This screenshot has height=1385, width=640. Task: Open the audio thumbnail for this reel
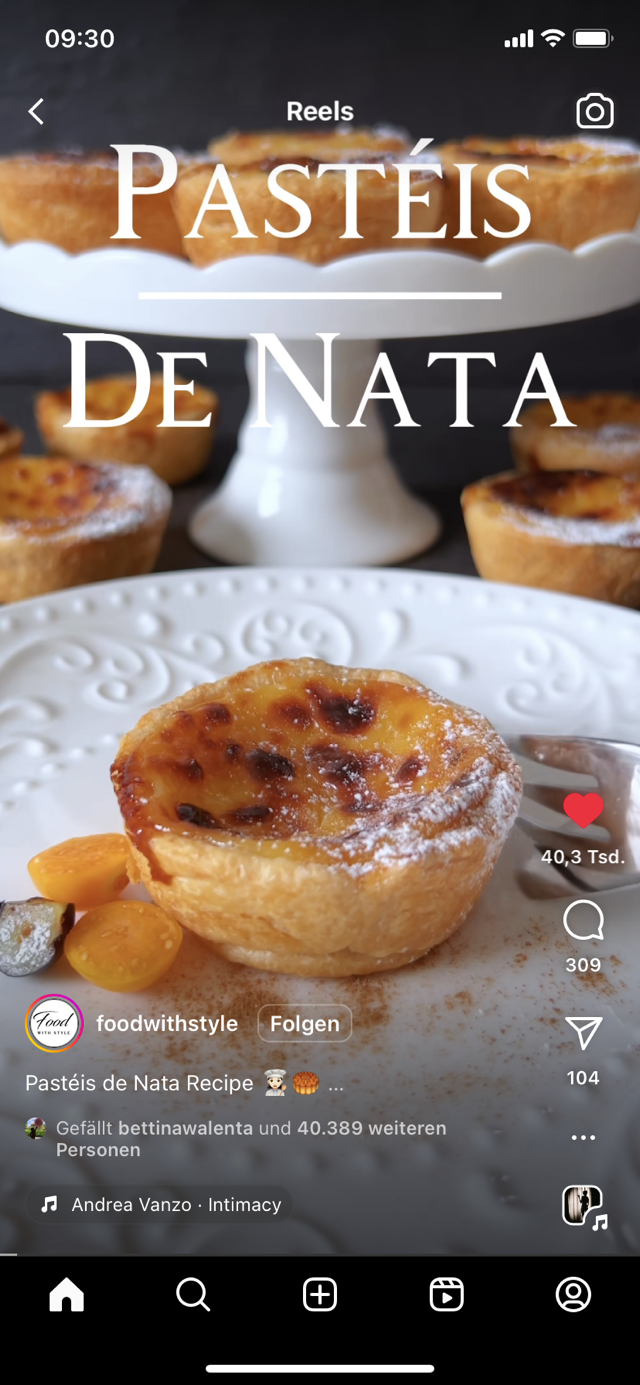pyautogui.click(x=584, y=1206)
